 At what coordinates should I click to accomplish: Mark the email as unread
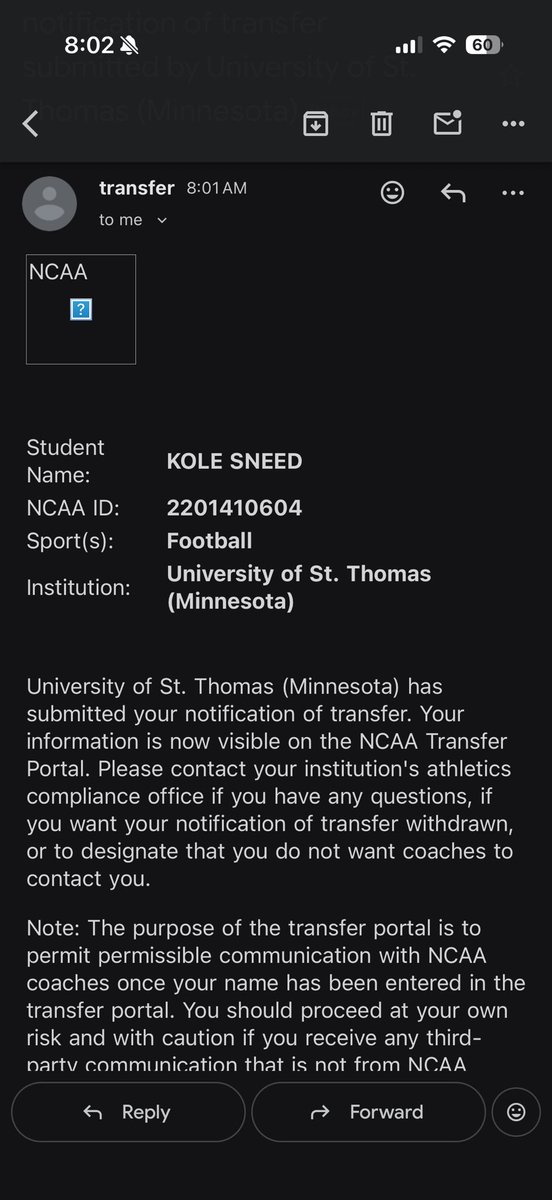pyautogui.click(x=446, y=124)
